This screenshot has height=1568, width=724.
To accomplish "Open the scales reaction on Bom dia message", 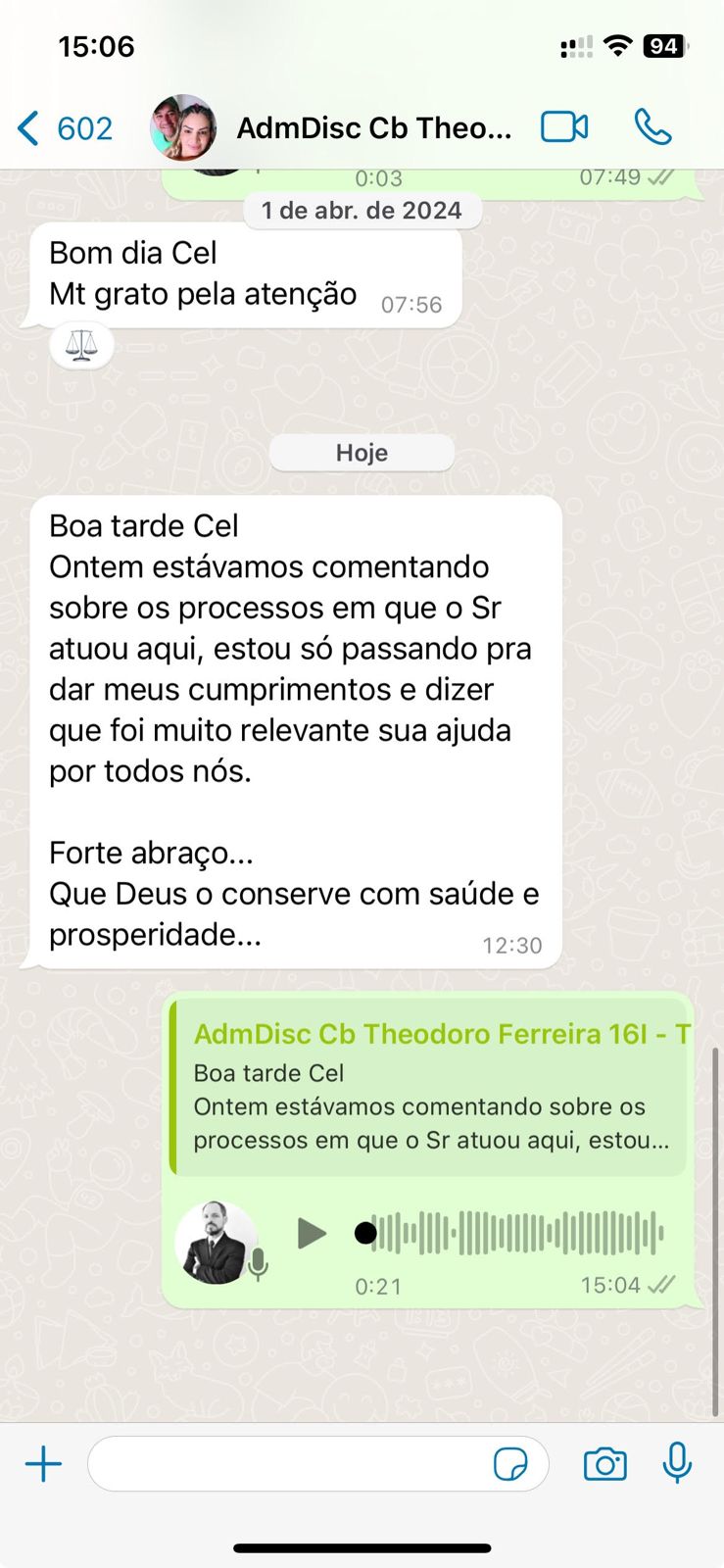I will [x=81, y=345].
